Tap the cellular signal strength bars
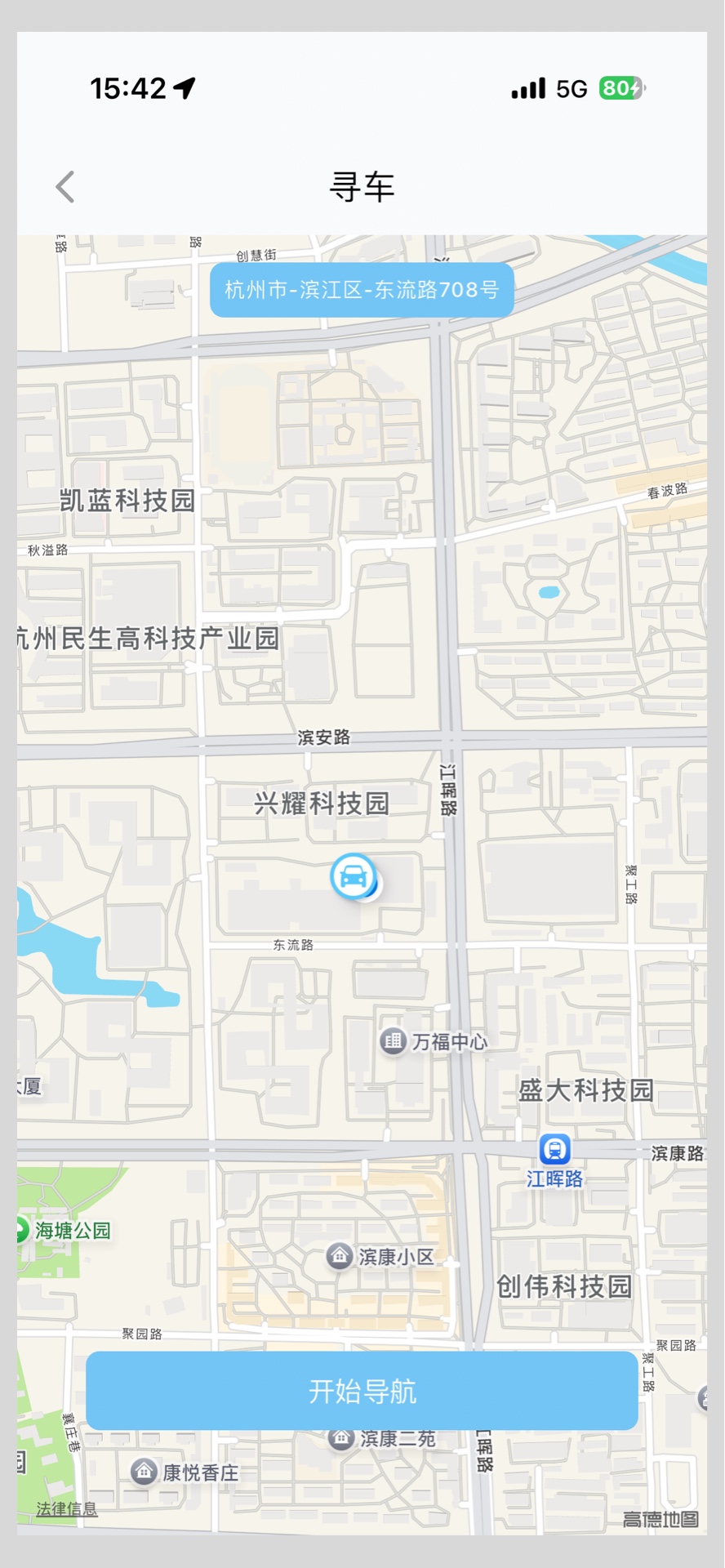725x1568 pixels. click(527, 87)
